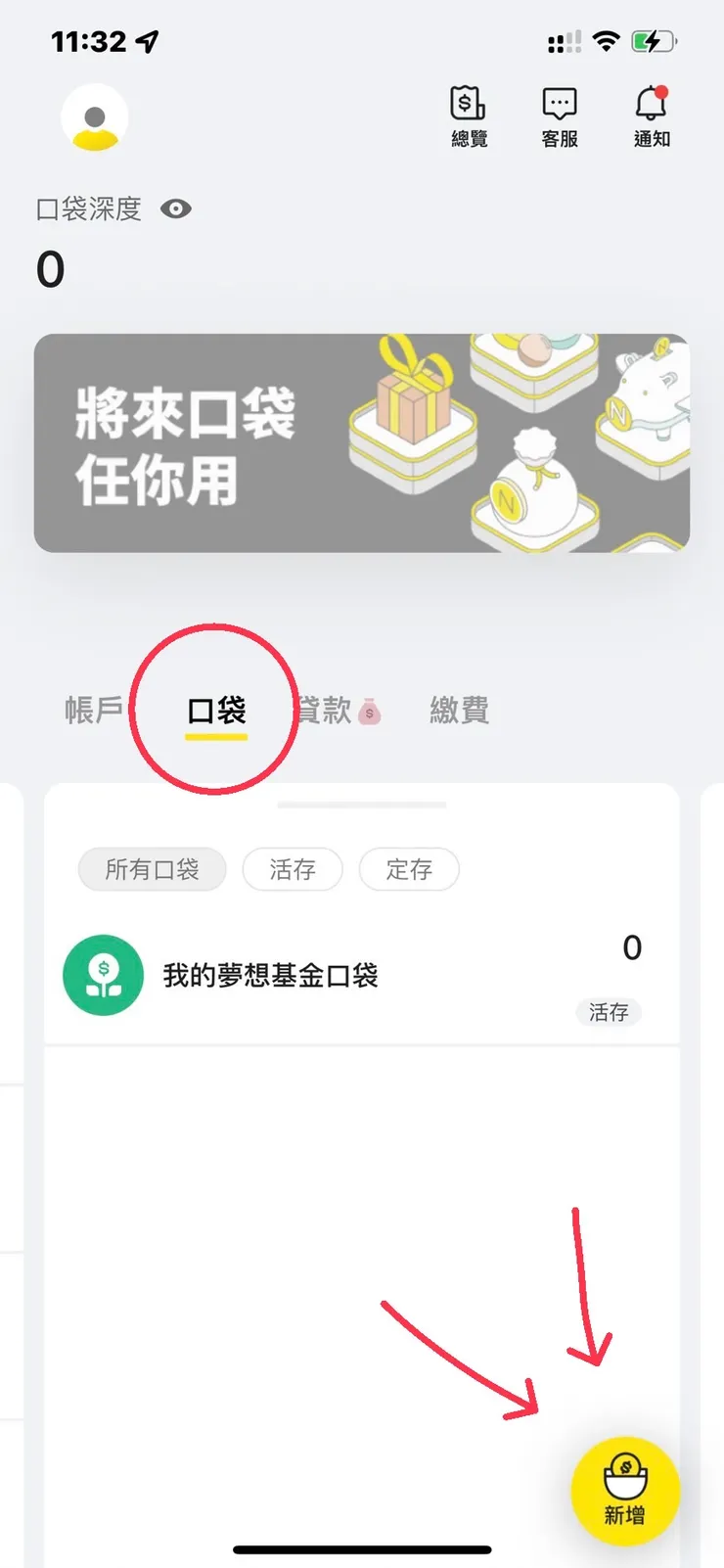
Task: Filter pockets by 活存
Action: pos(293,869)
